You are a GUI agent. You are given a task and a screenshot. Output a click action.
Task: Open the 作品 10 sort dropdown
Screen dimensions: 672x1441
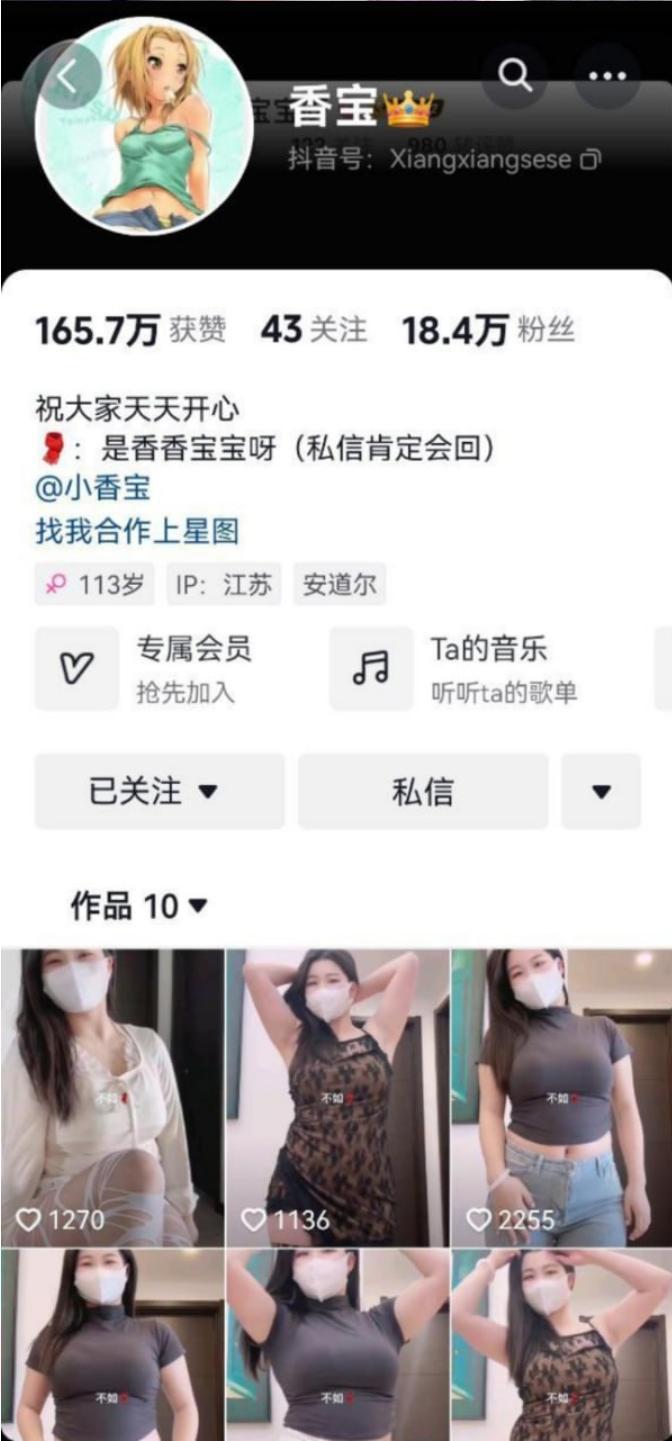click(140, 906)
